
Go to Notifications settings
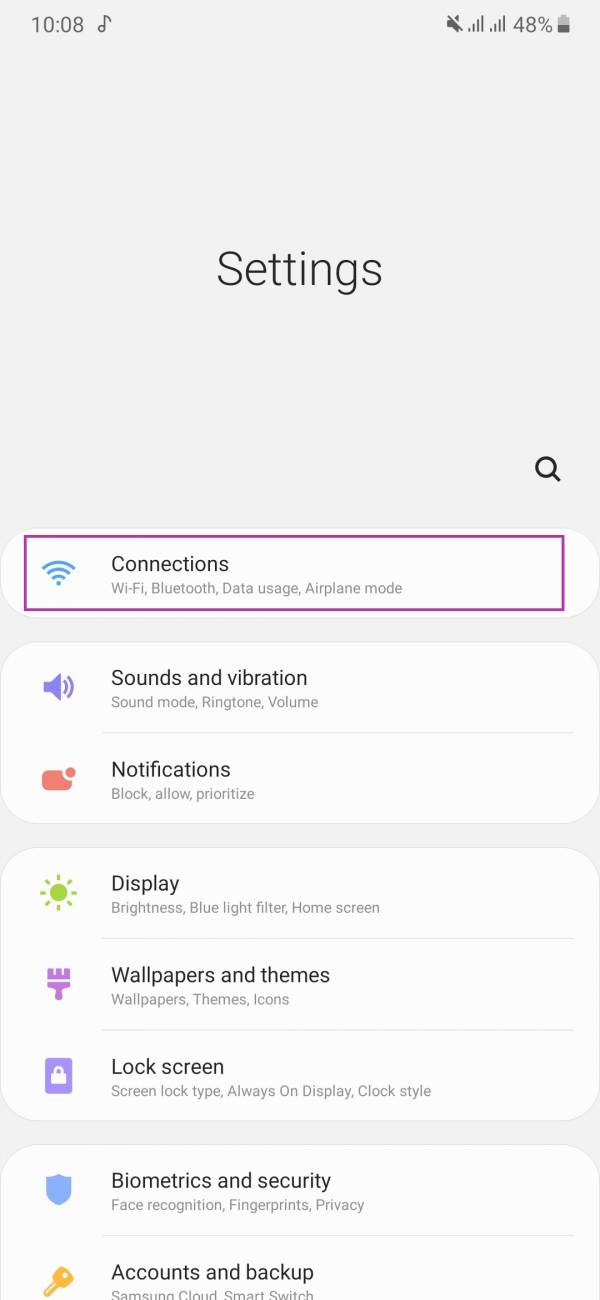pyautogui.click(x=300, y=780)
